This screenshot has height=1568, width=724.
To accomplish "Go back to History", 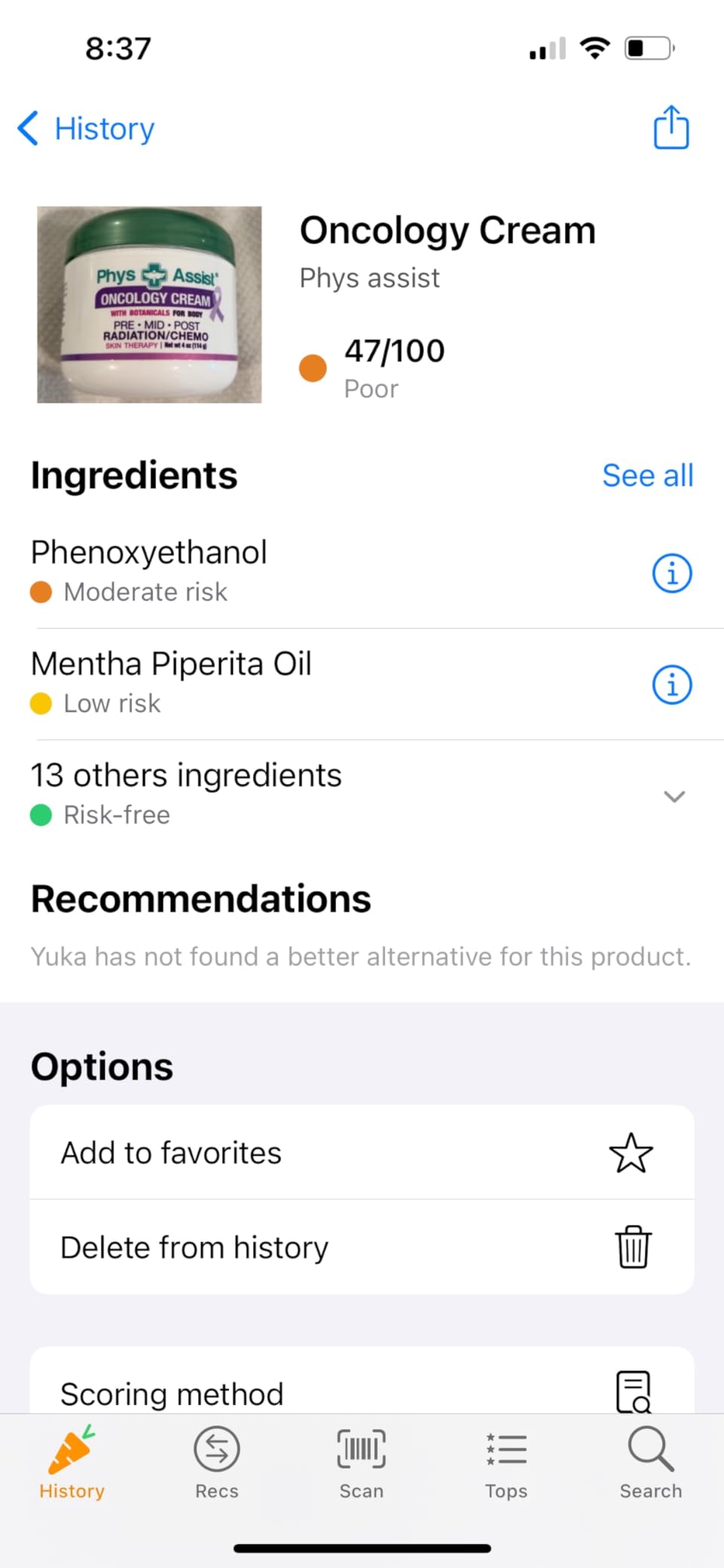I will coord(86,129).
